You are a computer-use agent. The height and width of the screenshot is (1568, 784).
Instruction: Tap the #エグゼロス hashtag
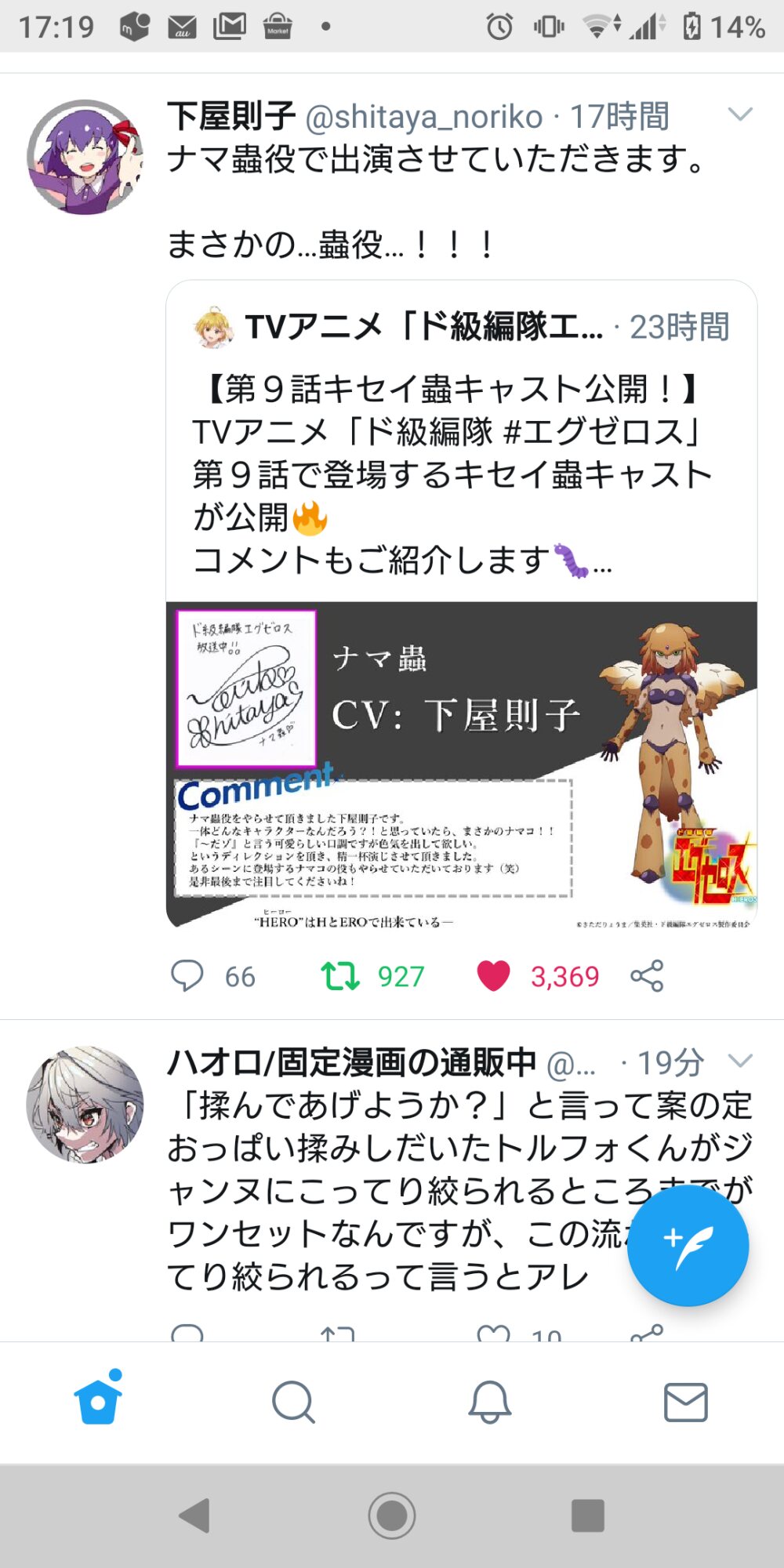[x=593, y=431]
